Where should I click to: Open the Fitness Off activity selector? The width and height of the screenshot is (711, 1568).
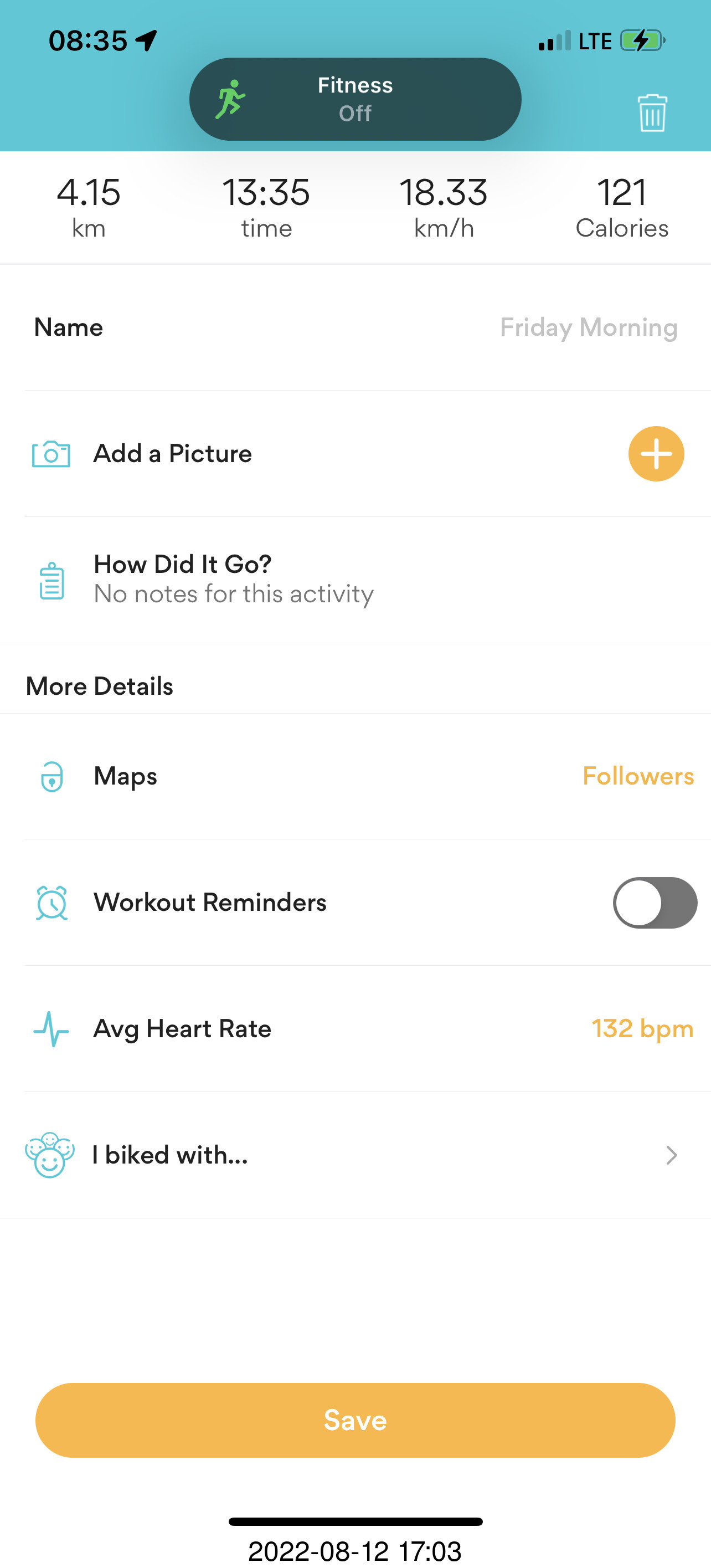point(355,99)
